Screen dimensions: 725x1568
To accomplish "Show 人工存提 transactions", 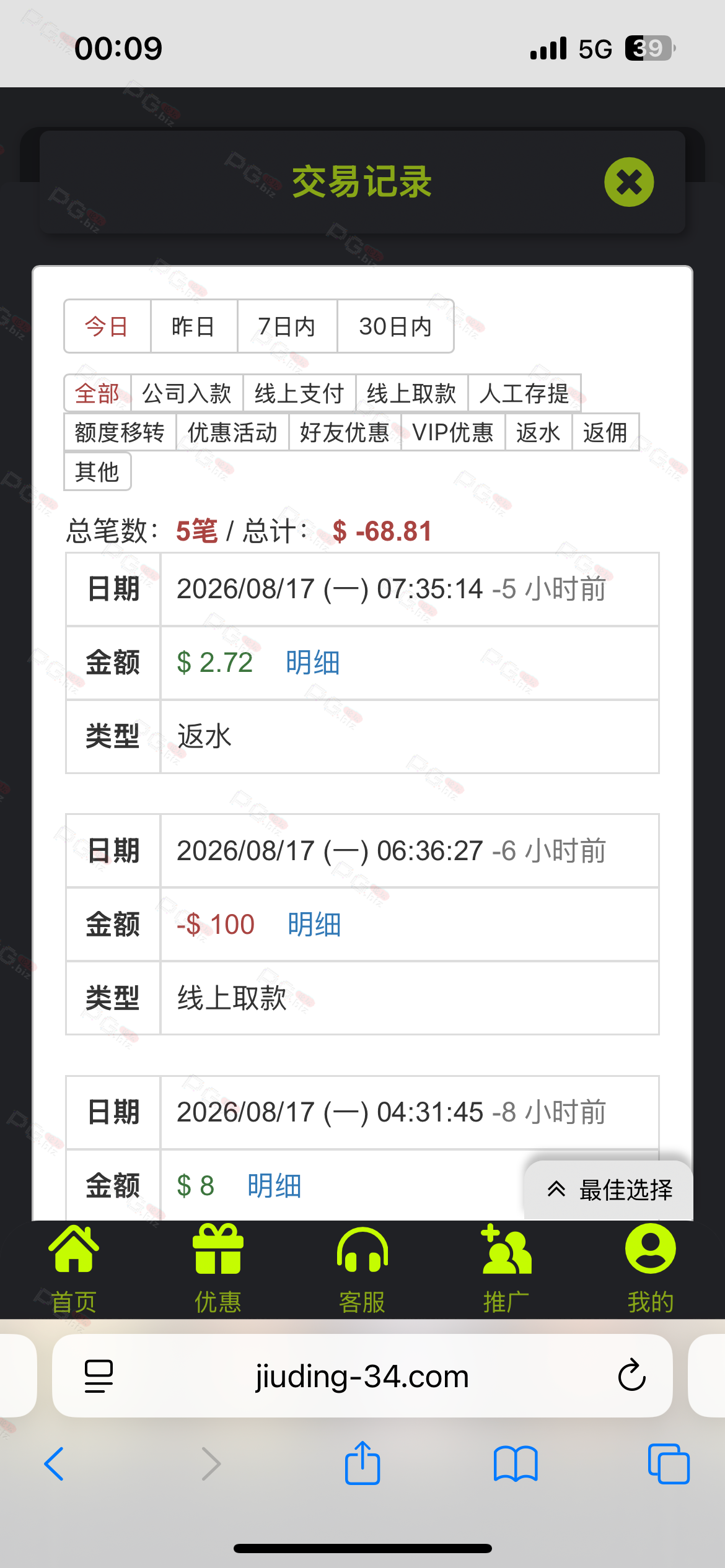I will [524, 393].
